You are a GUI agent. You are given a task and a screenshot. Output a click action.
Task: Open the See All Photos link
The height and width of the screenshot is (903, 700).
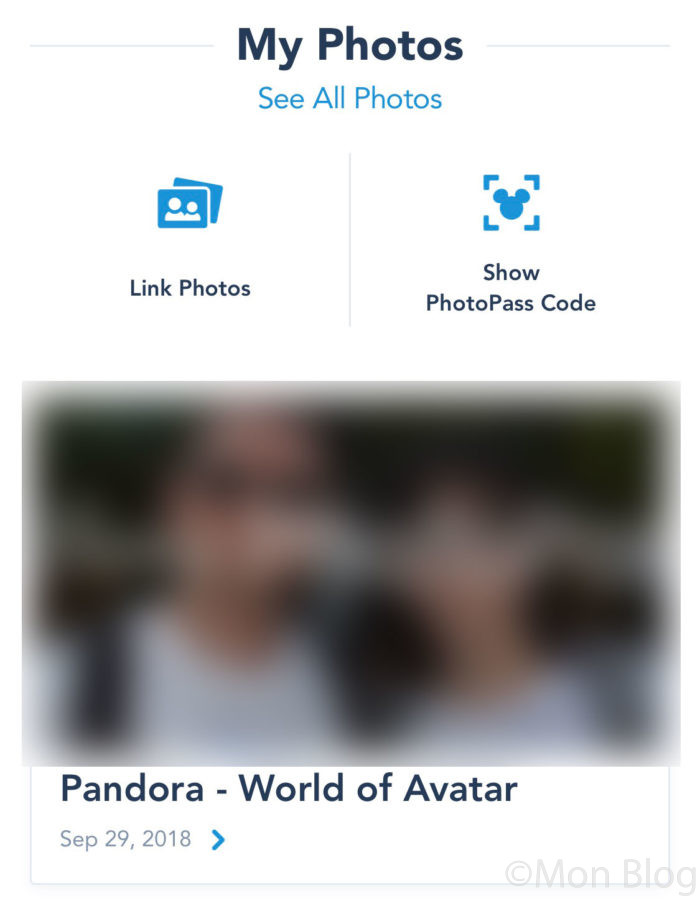coord(350,98)
